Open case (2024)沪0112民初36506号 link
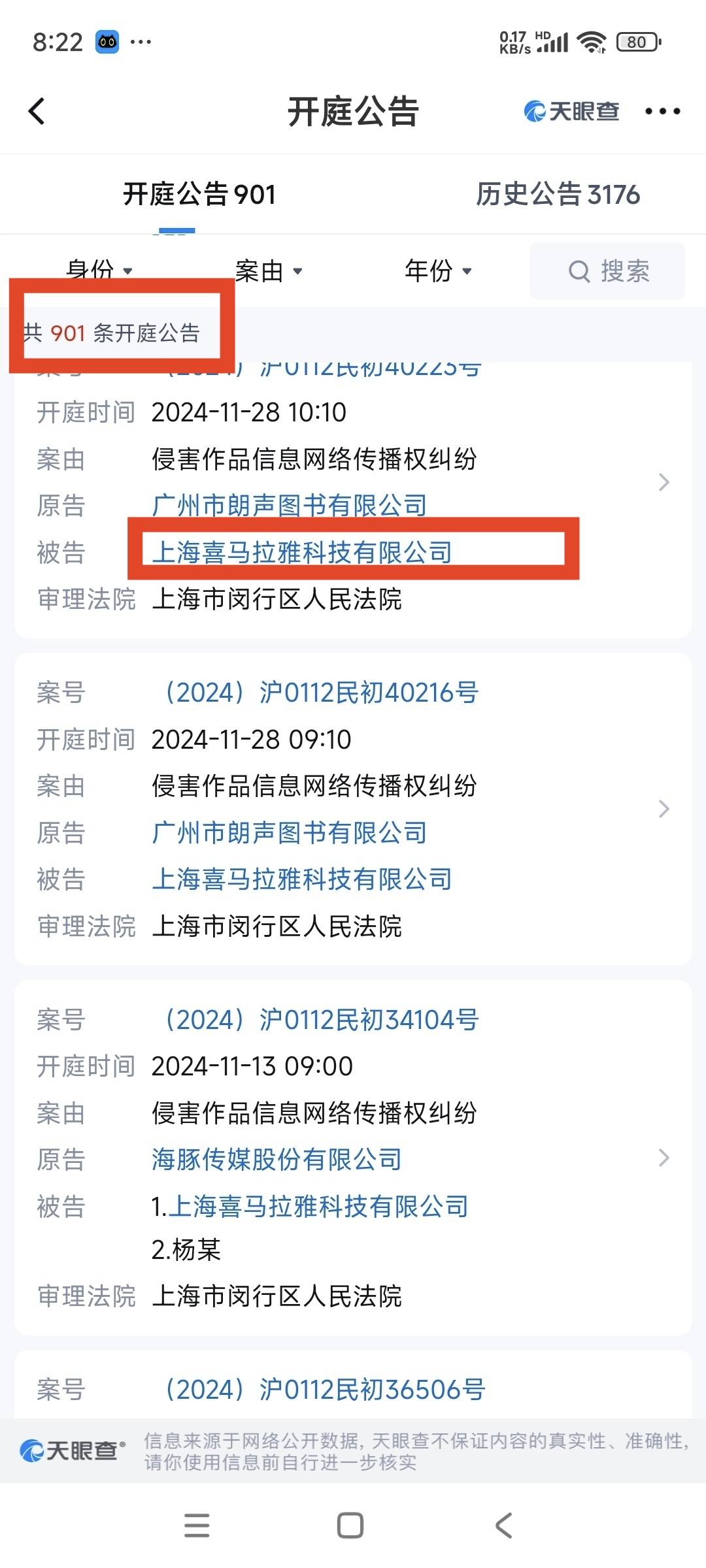Image resolution: width=706 pixels, height=1568 pixels. tap(324, 1390)
